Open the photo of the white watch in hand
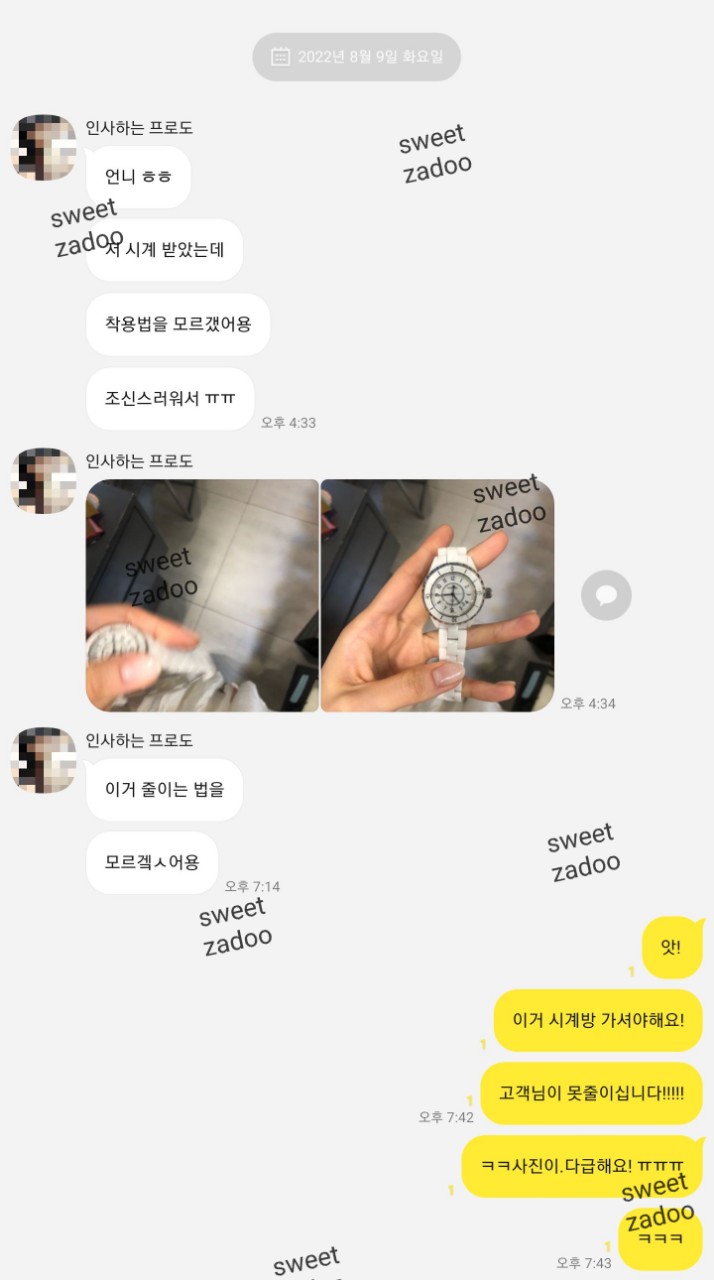The image size is (714, 1280). (x=437, y=596)
